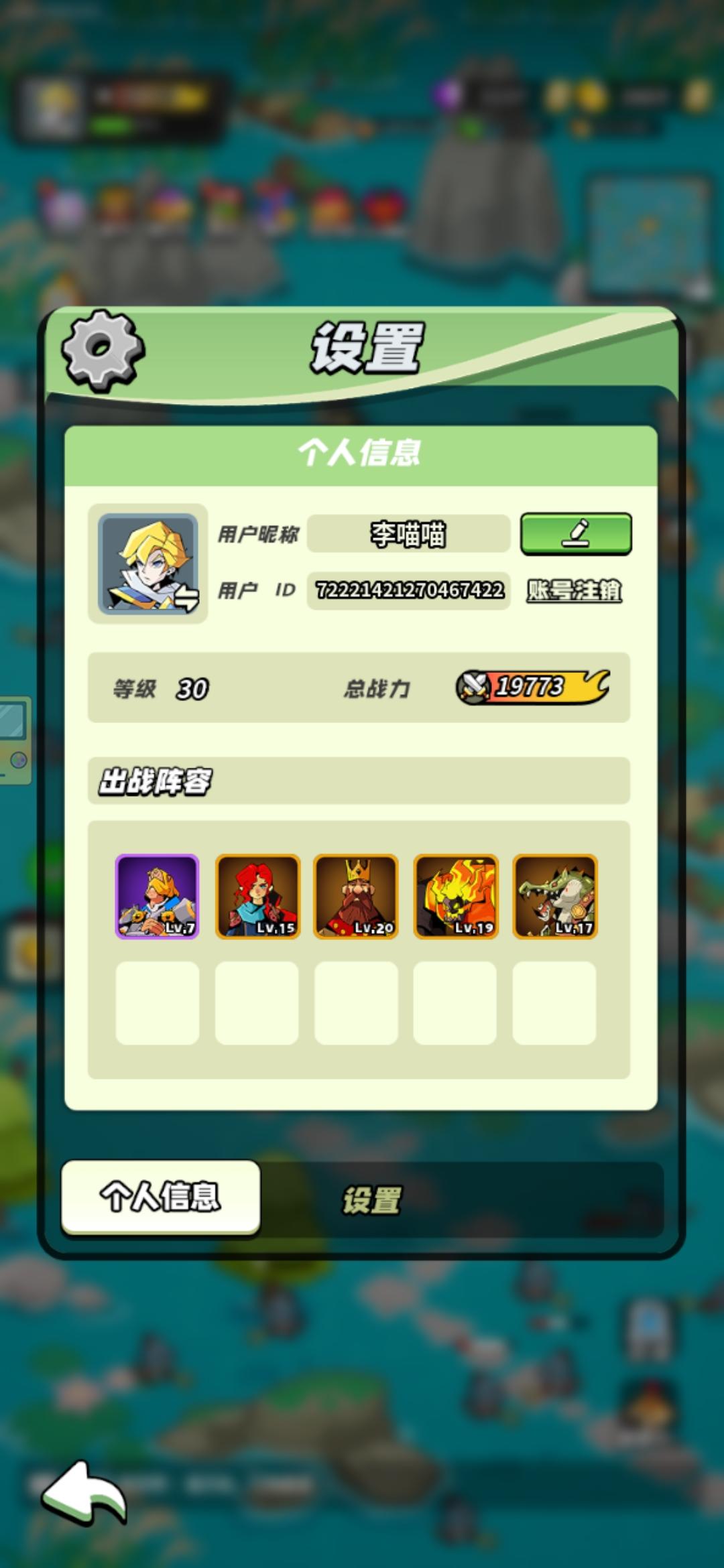This screenshot has width=724, height=1568.
Task: Click the 账号注销 account deletion link
Action: (573, 592)
